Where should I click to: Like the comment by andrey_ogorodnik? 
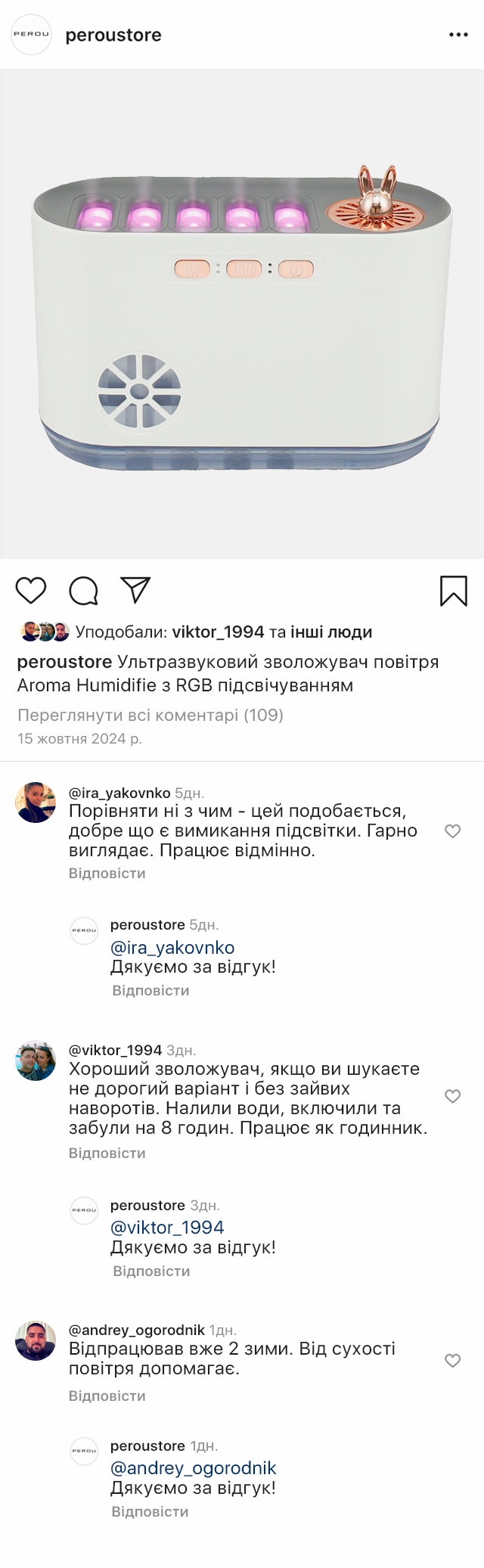pos(452,1361)
